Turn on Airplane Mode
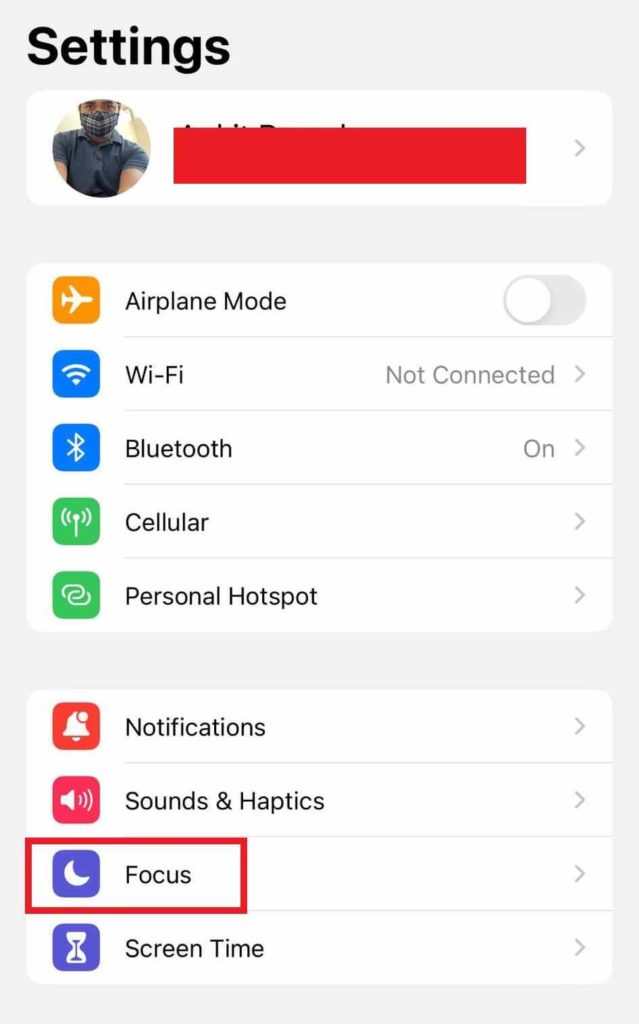 (x=544, y=301)
